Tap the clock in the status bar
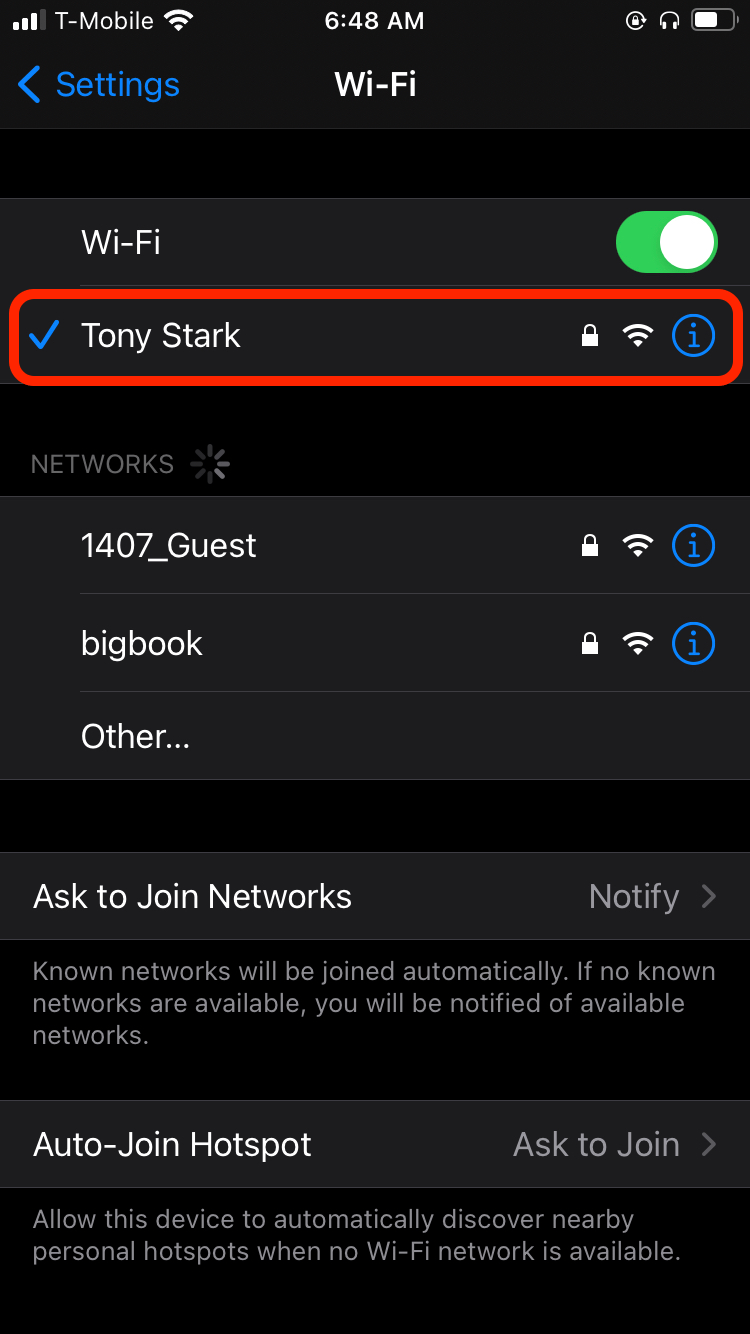The height and width of the screenshot is (1334, 750). (375, 21)
